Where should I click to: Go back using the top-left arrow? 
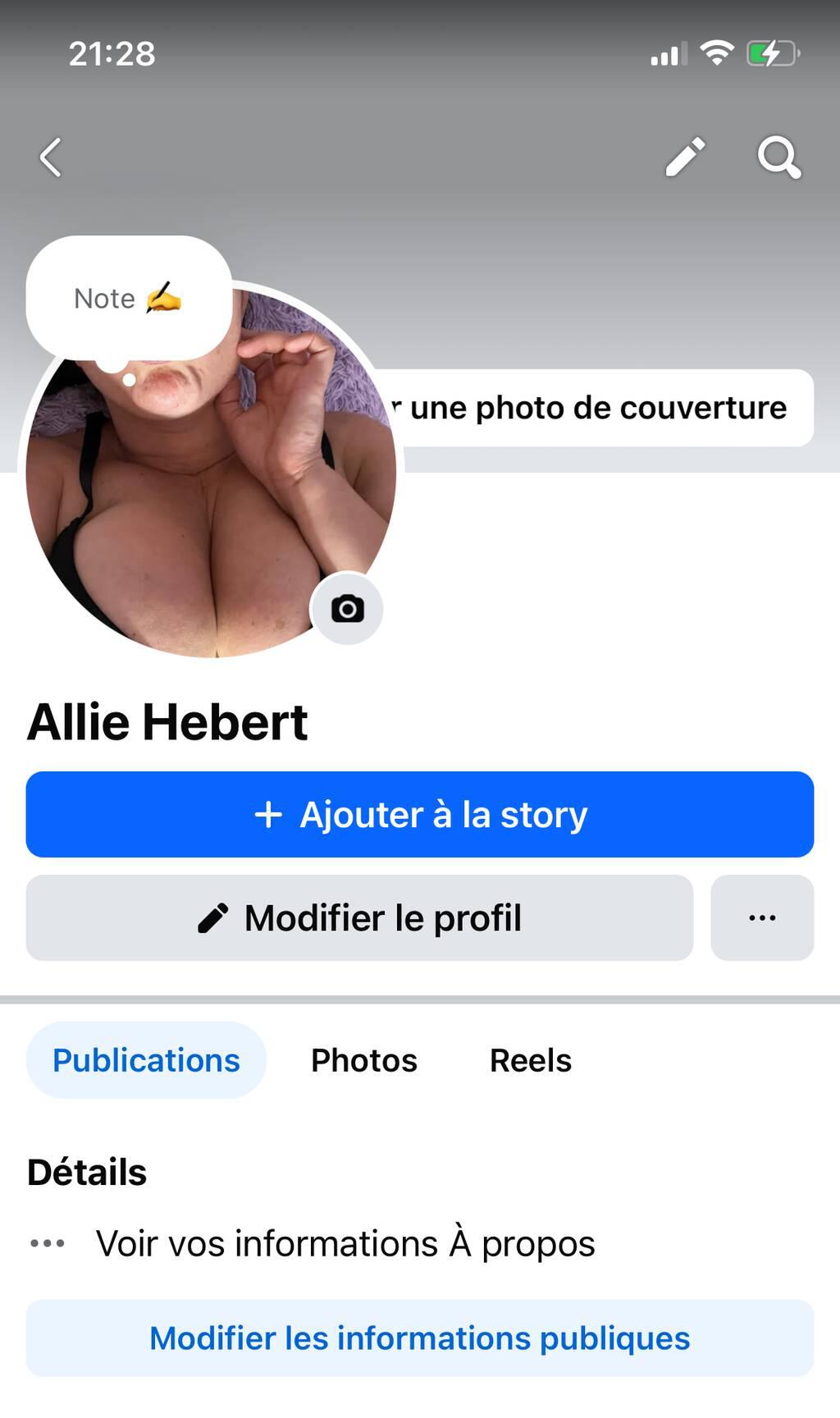[51, 158]
